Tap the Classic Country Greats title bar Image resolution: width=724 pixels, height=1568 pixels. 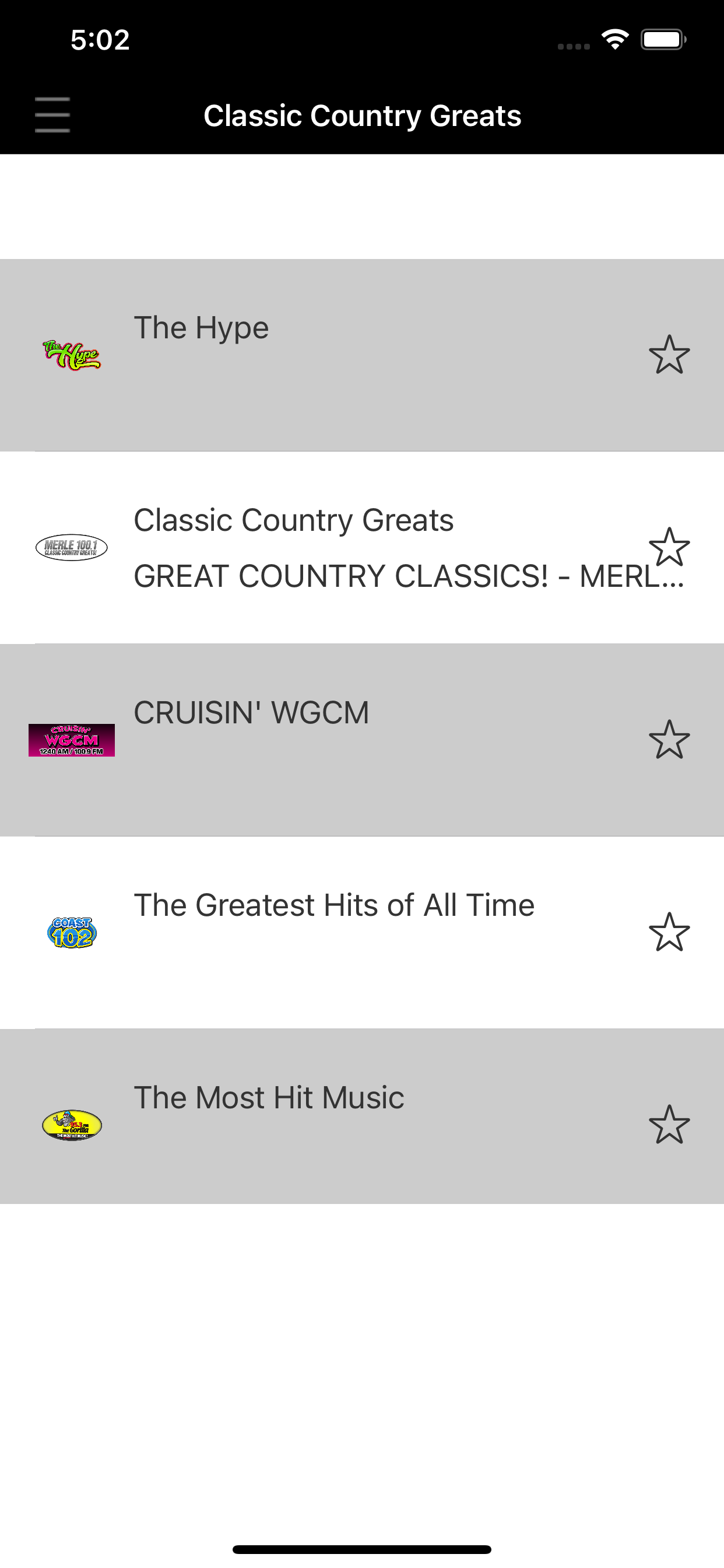tap(362, 114)
